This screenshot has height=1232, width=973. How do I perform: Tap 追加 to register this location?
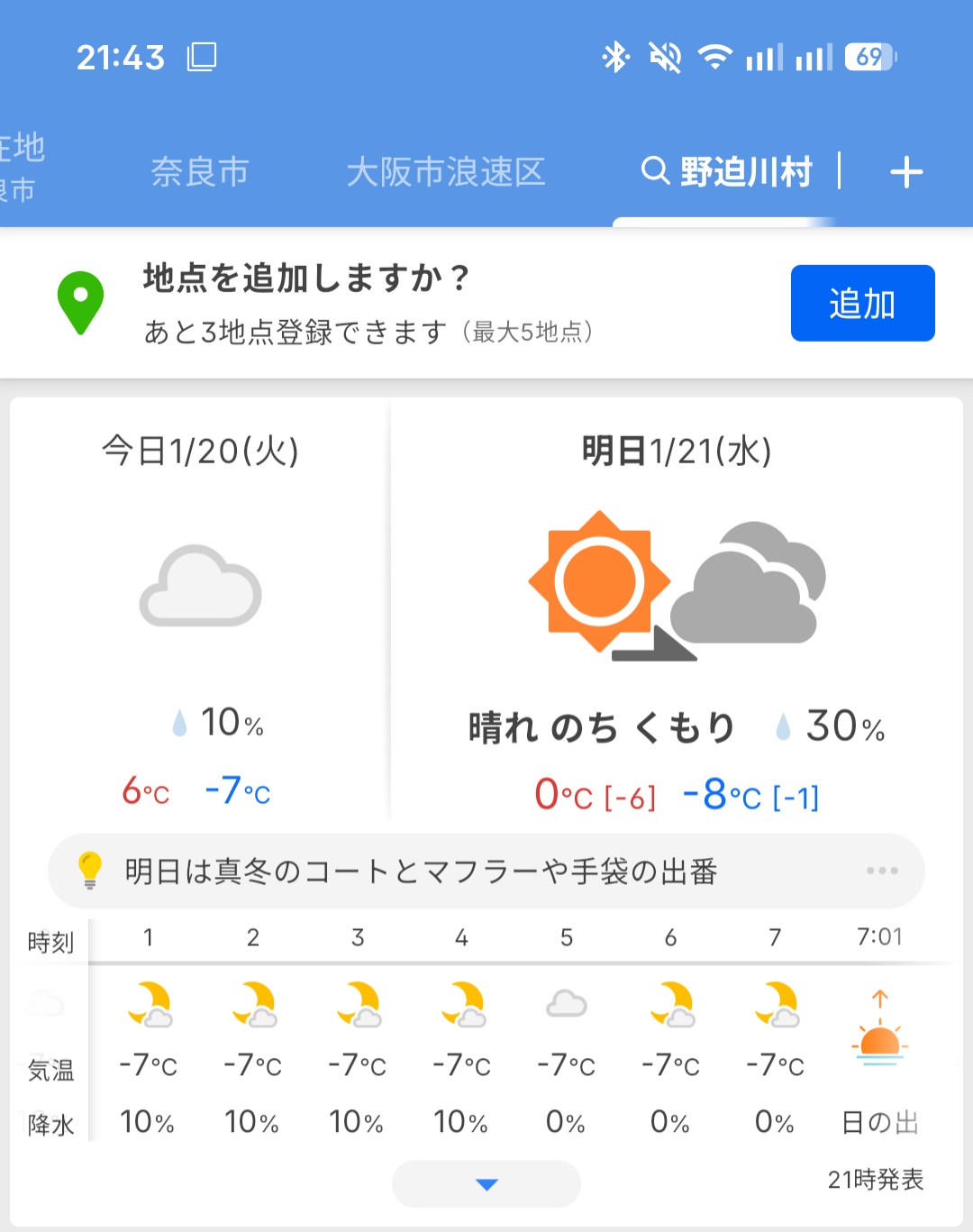[x=862, y=304]
